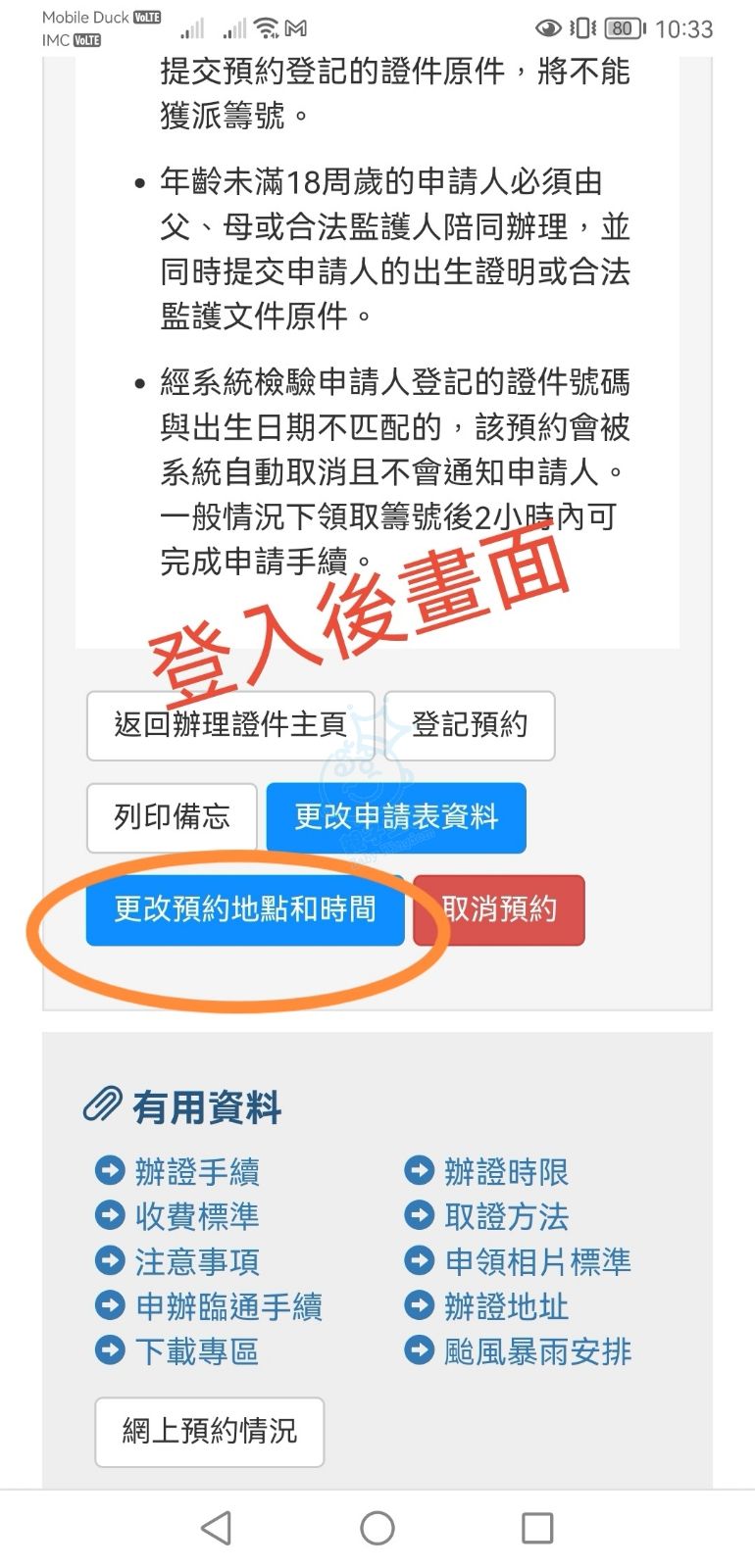Viewport: 755px width, 1568px height.
Task: Tap 更改預約地點和時間
Action: pyautogui.click(x=245, y=909)
